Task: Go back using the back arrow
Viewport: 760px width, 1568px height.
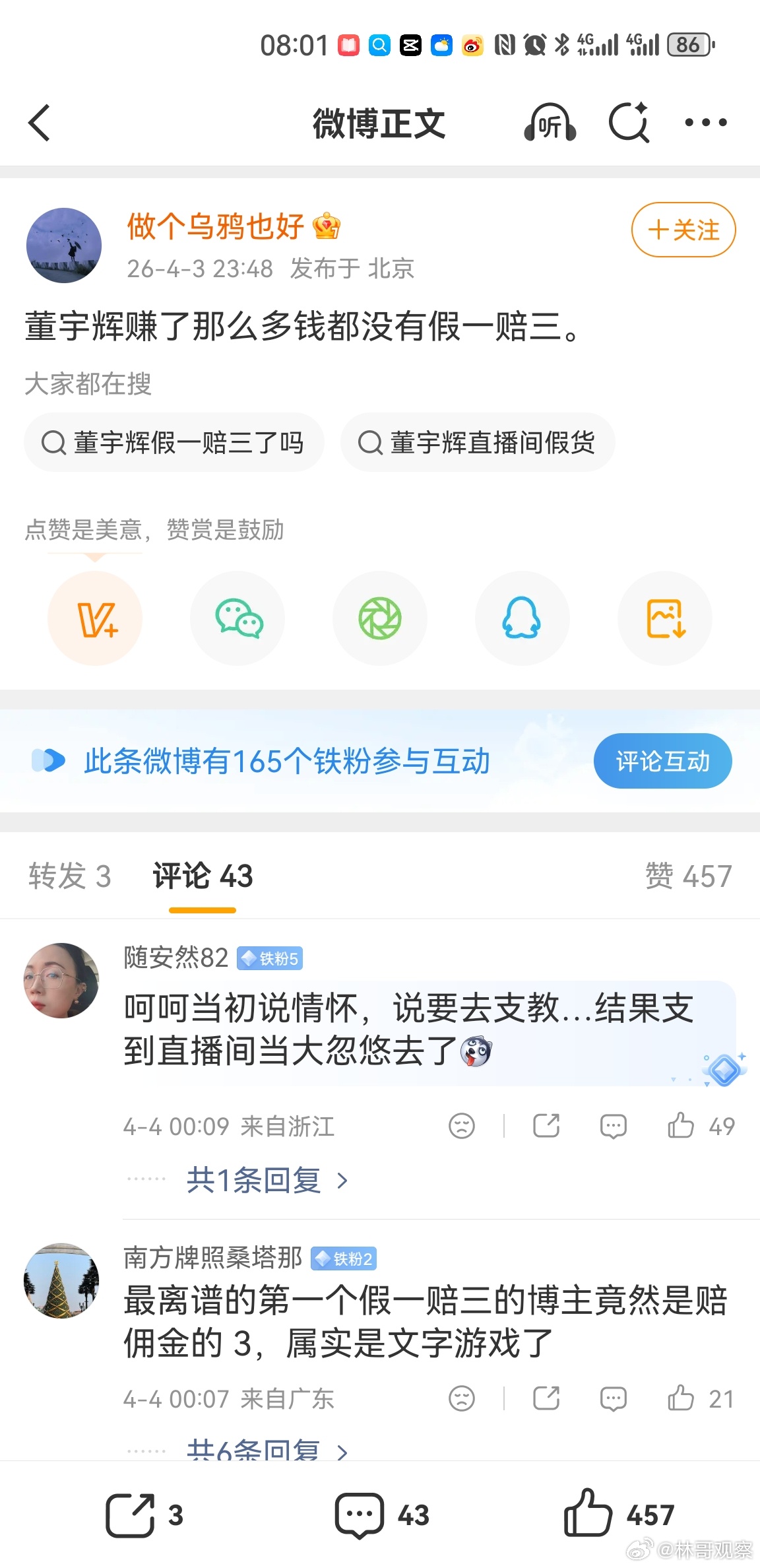Action: (39, 123)
